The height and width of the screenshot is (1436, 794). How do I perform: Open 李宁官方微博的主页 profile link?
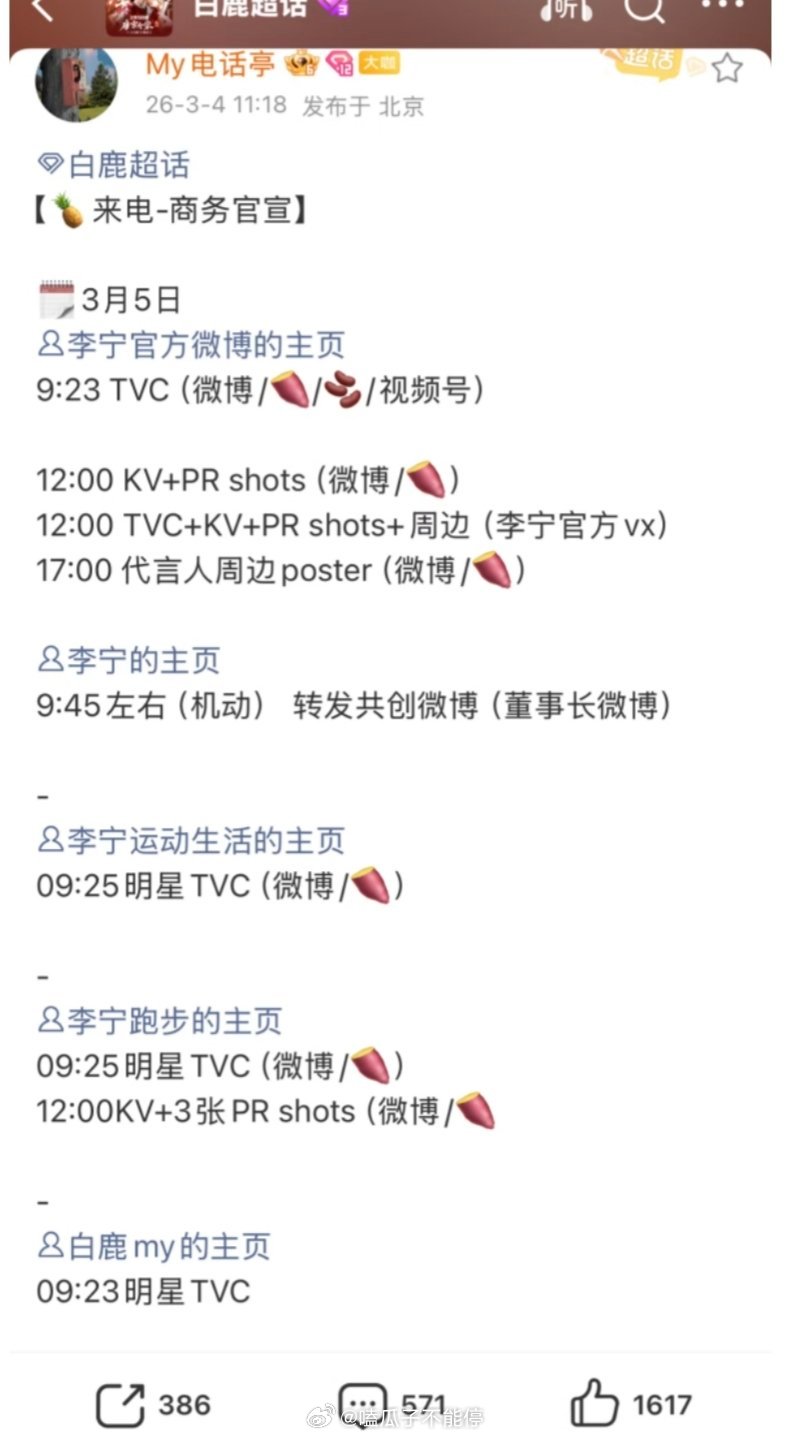click(192, 344)
